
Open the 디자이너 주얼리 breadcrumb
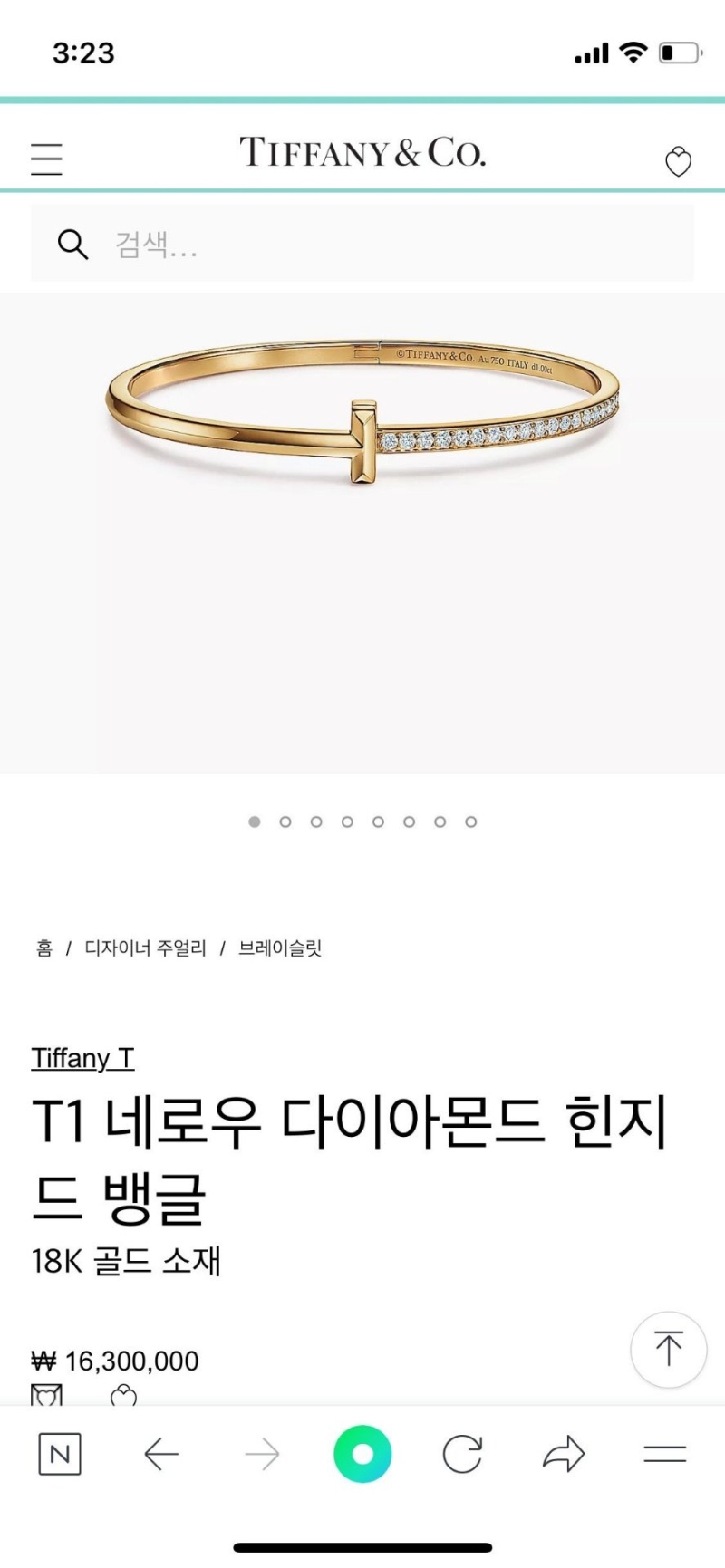click(x=145, y=948)
